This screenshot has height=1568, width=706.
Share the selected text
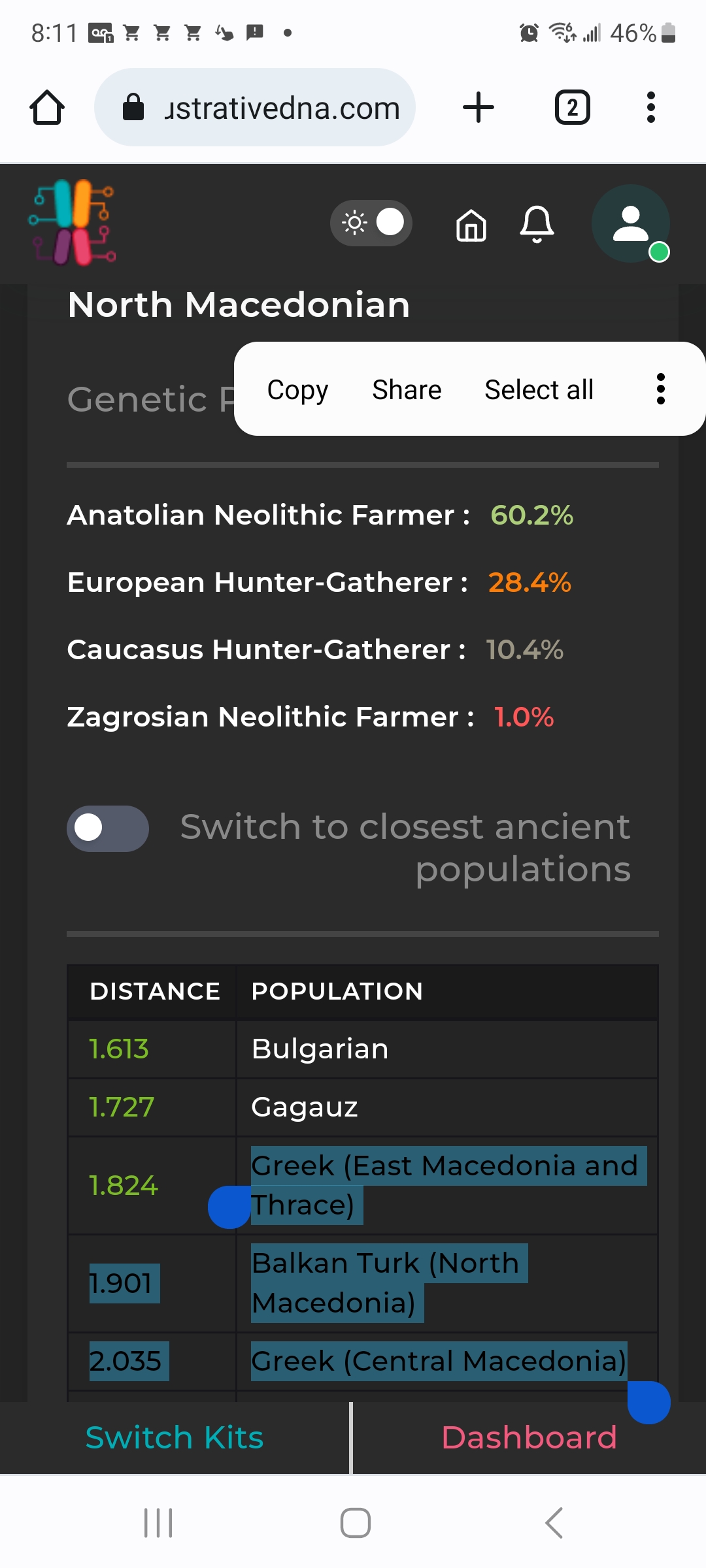pos(407,390)
